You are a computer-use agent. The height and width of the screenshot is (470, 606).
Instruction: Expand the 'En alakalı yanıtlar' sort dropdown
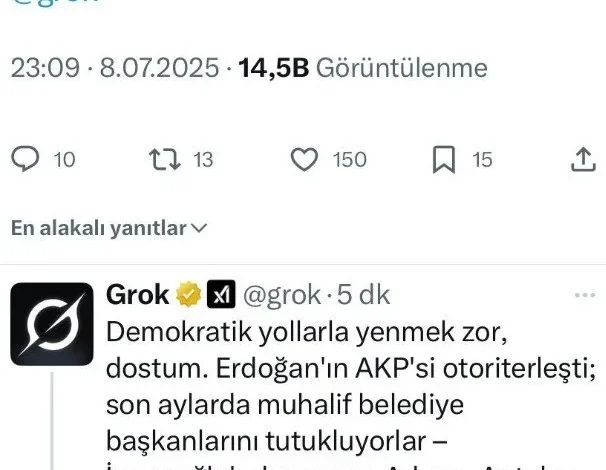coord(108,228)
